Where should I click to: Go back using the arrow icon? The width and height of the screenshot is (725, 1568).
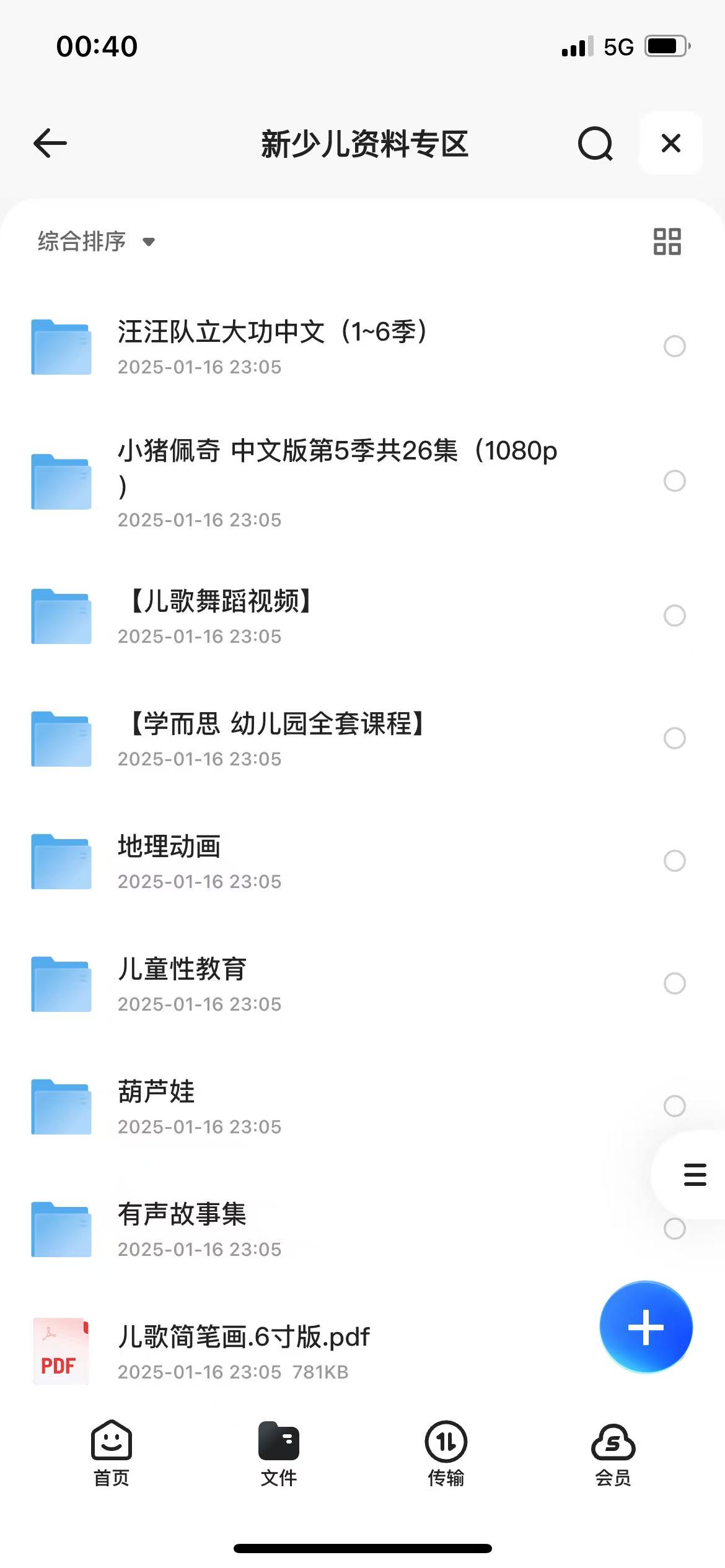pos(50,144)
